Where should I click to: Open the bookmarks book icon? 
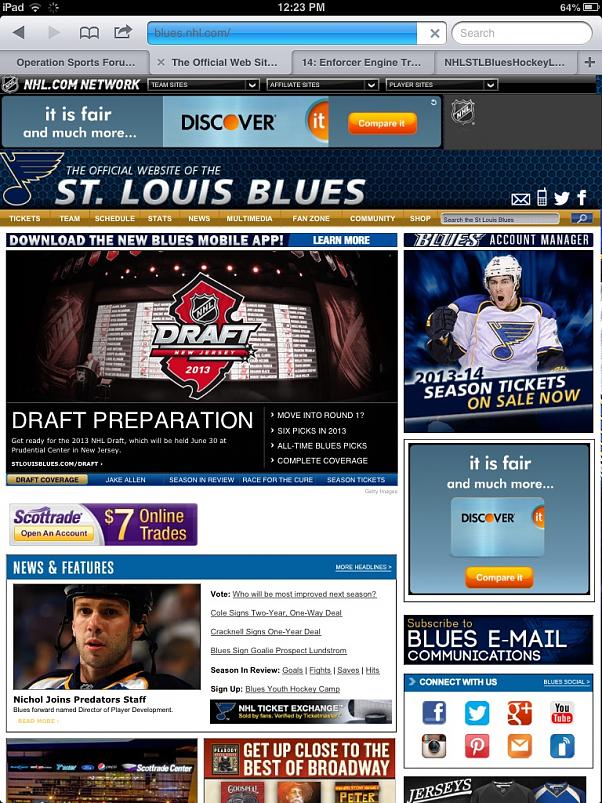coord(89,33)
